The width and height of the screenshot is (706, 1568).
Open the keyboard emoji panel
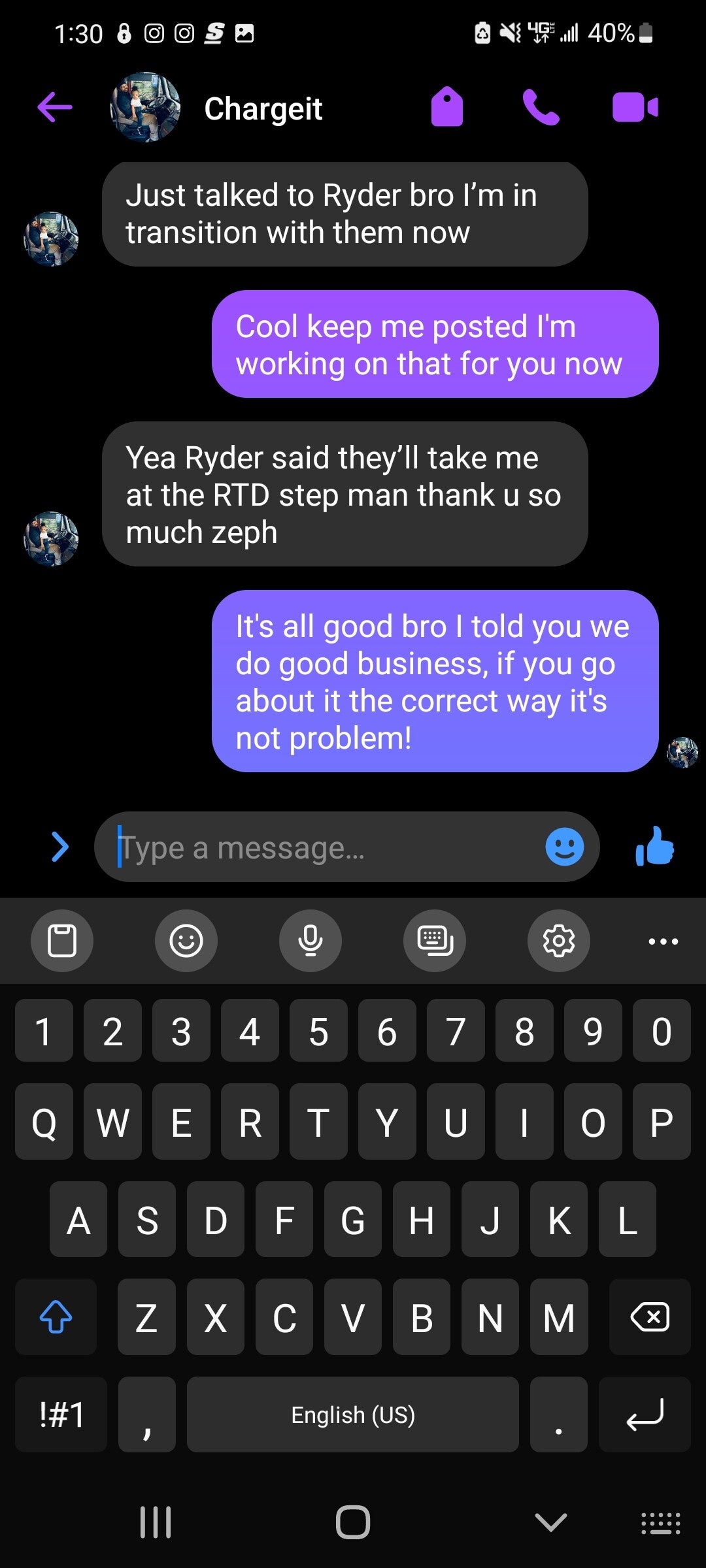(x=186, y=941)
